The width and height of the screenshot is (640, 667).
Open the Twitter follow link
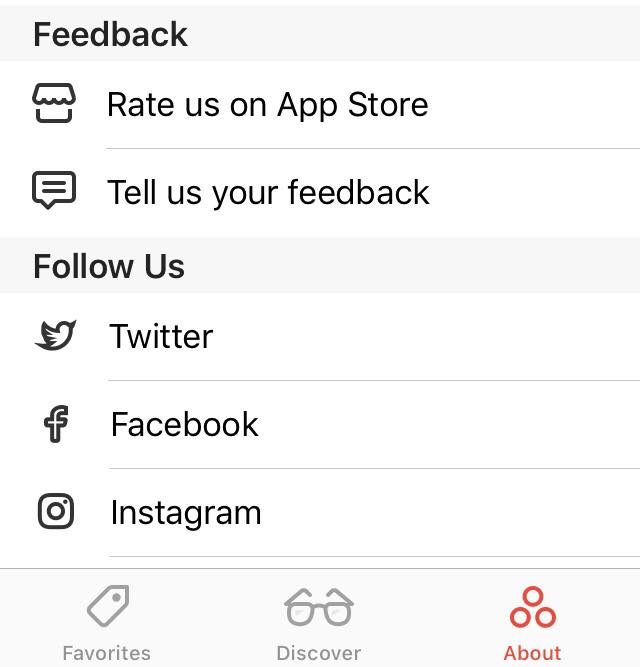click(161, 337)
